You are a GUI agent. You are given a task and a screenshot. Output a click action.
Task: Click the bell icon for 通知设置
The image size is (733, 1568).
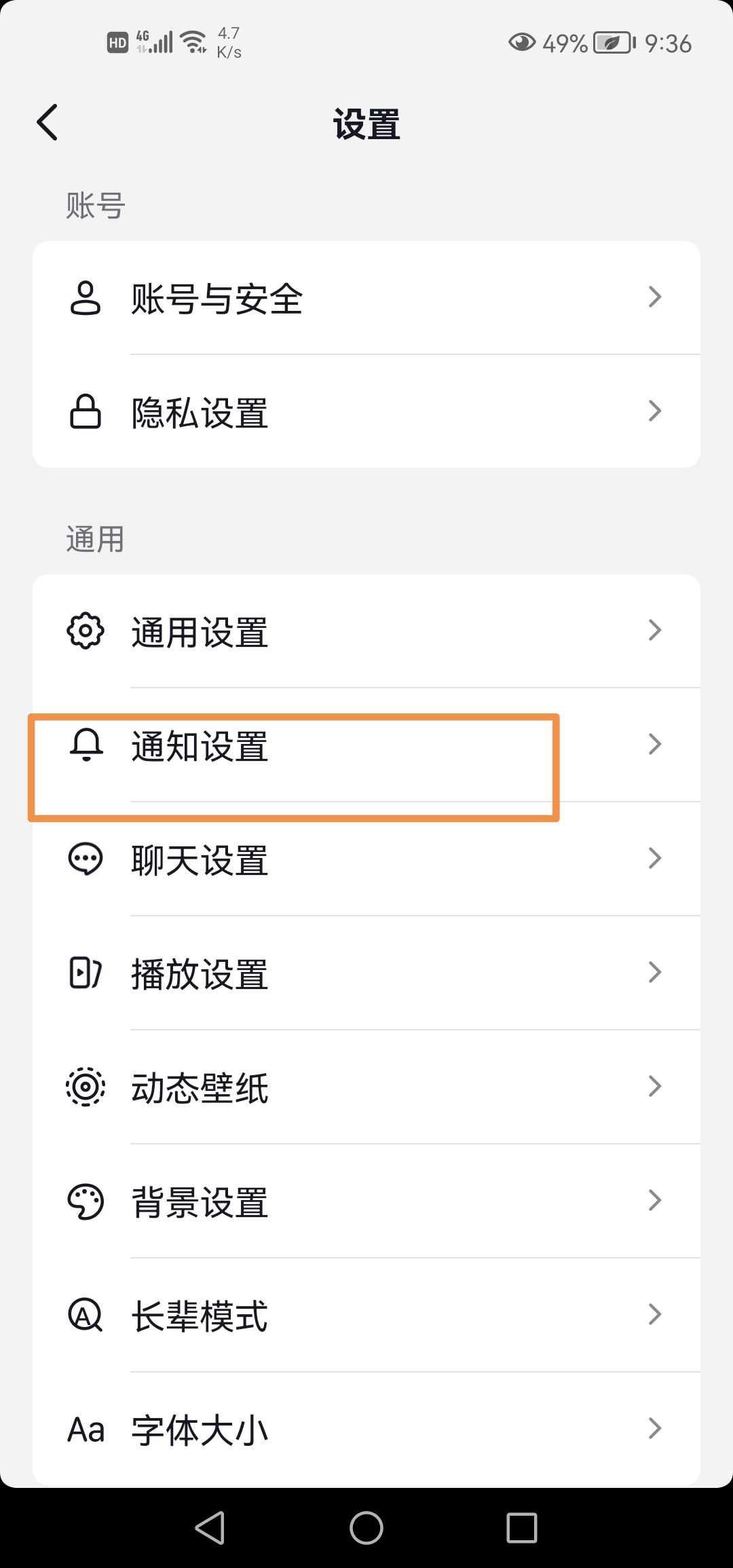point(84,745)
